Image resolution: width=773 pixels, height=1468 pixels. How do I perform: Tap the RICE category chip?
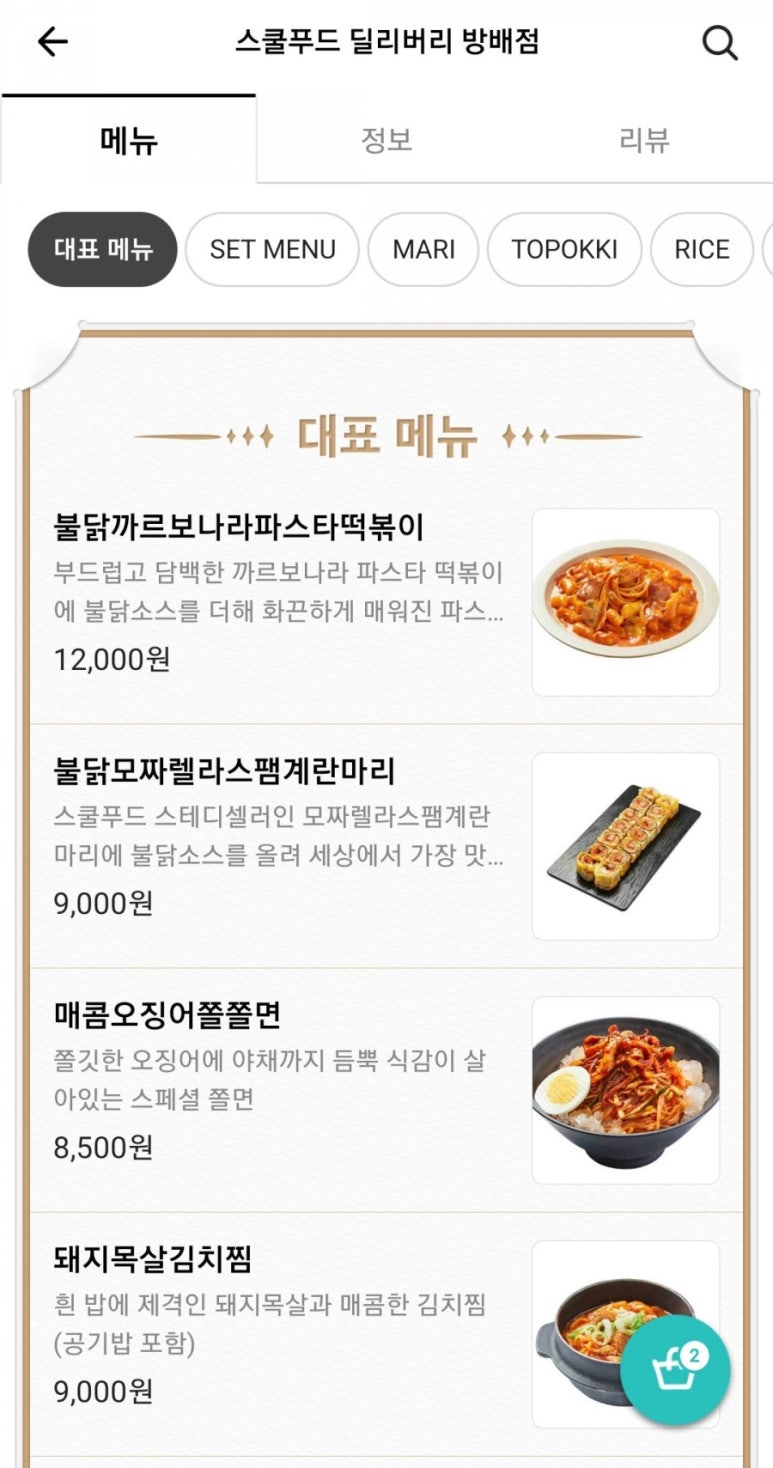point(701,249)
